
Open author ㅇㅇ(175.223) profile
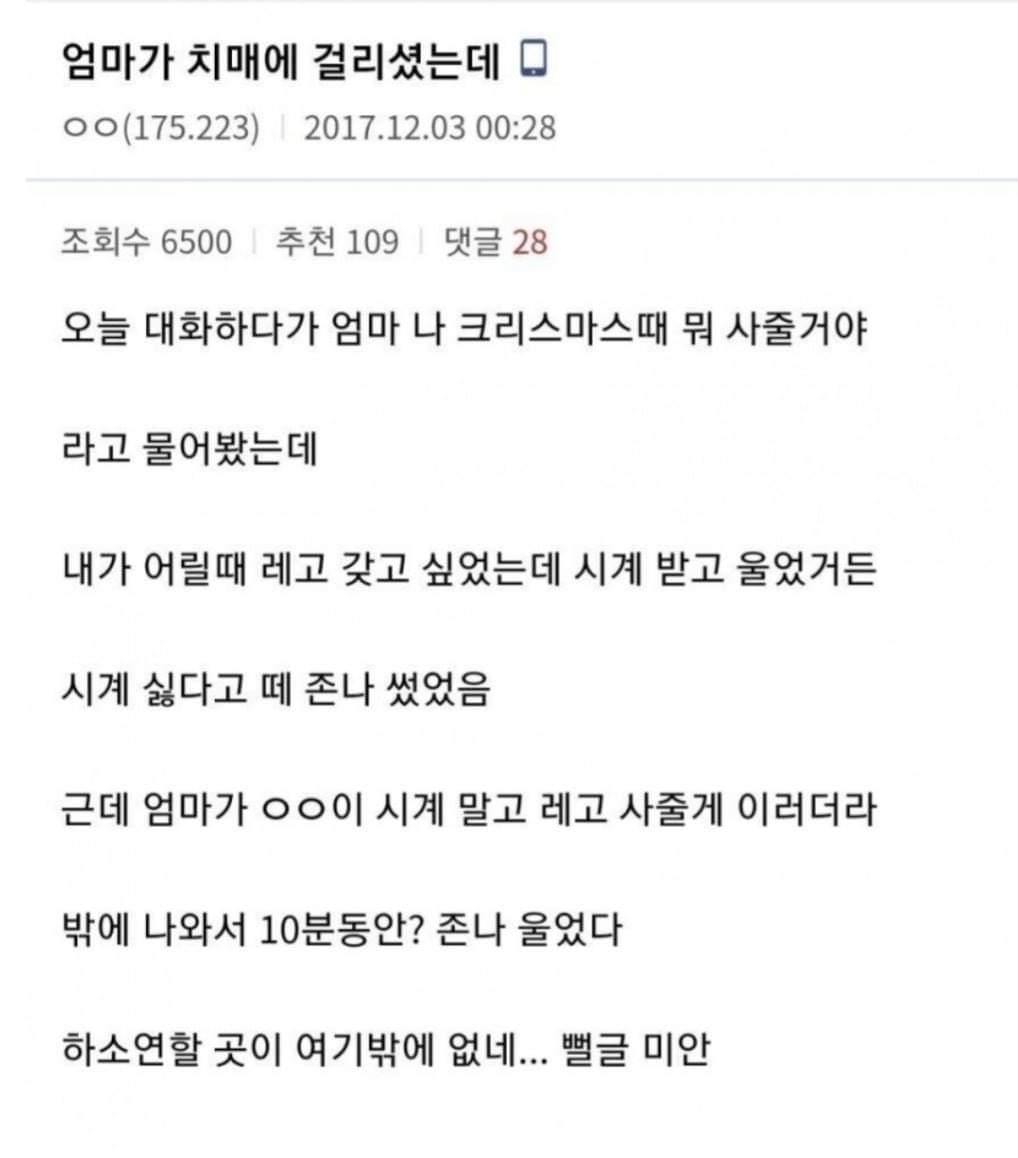click(160, 129)
